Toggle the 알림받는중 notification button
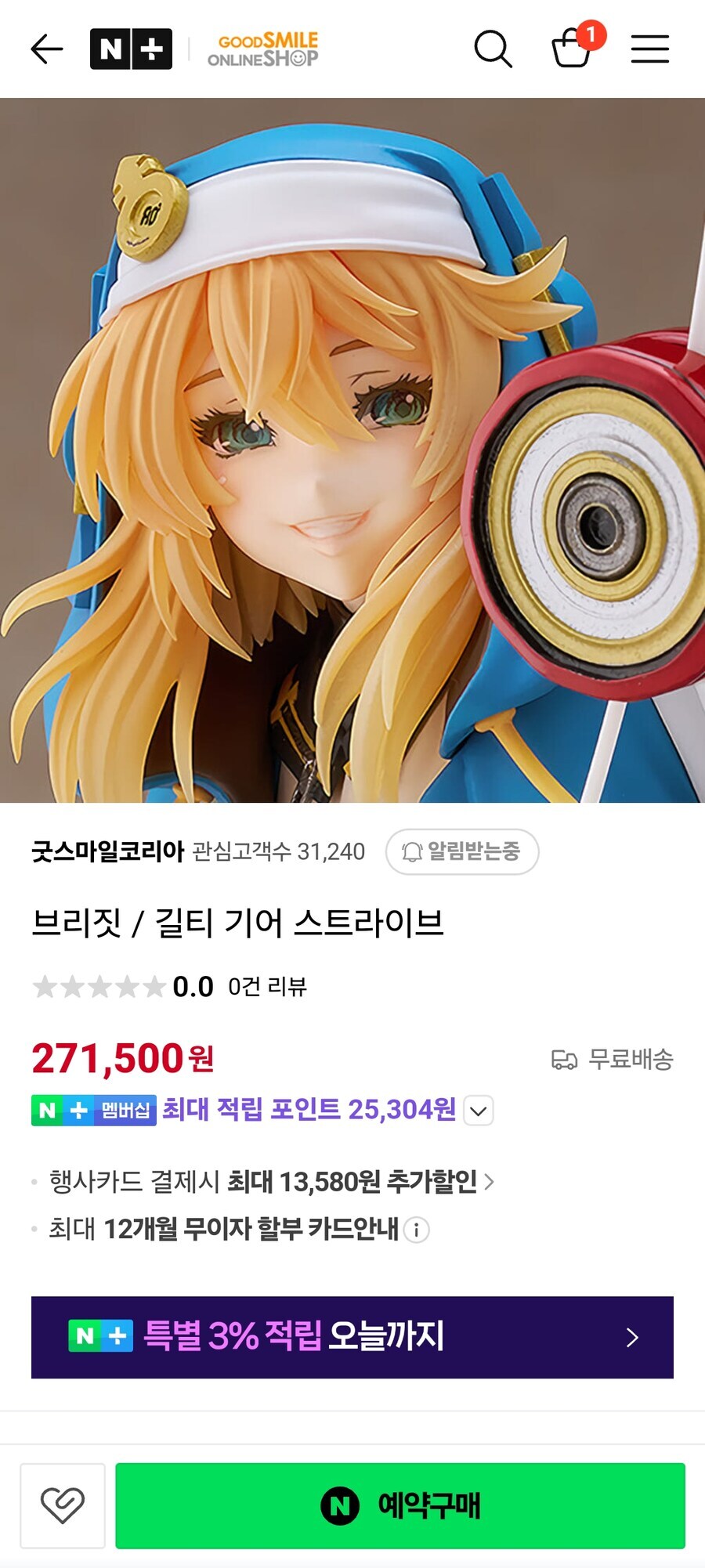This screenshot has width=705, height=1568. [x=461, y=851]
